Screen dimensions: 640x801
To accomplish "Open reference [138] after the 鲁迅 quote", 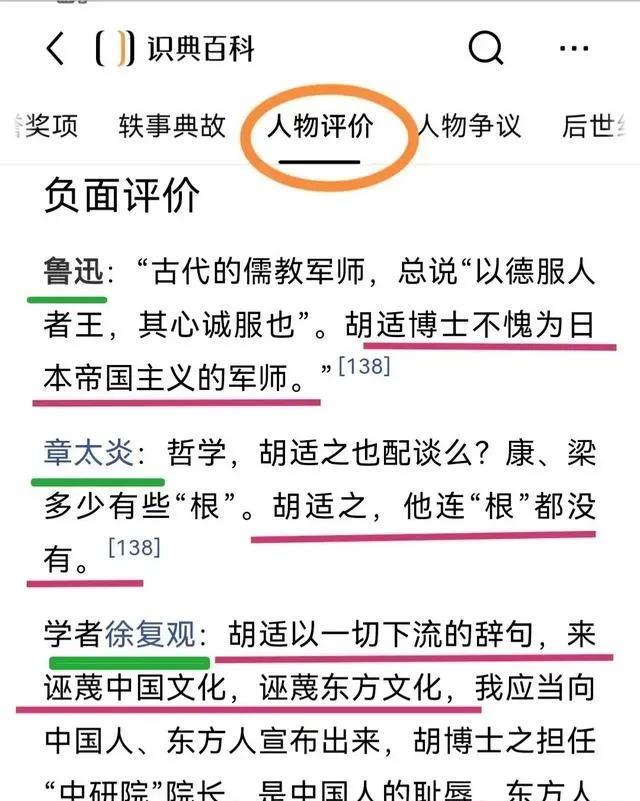I will point(364,367).
